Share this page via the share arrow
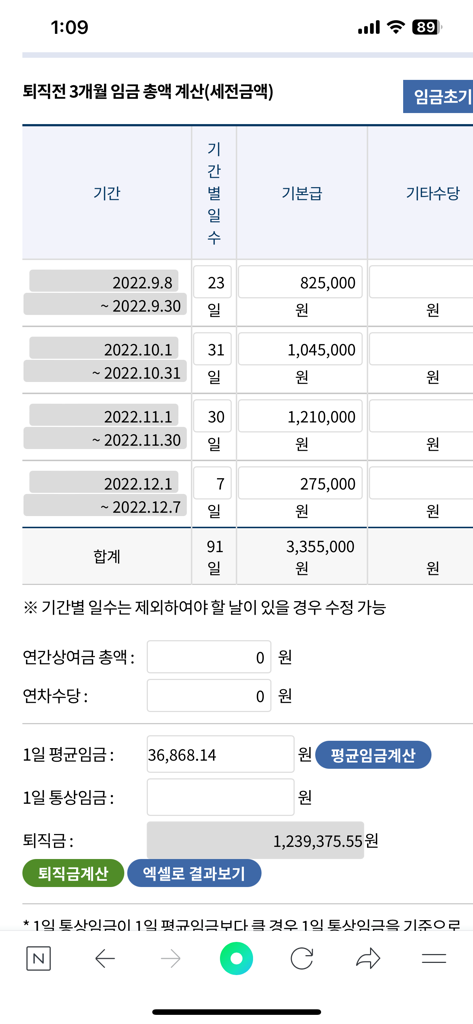This screenshot has width=473, height=1024. tap(368, 959)
